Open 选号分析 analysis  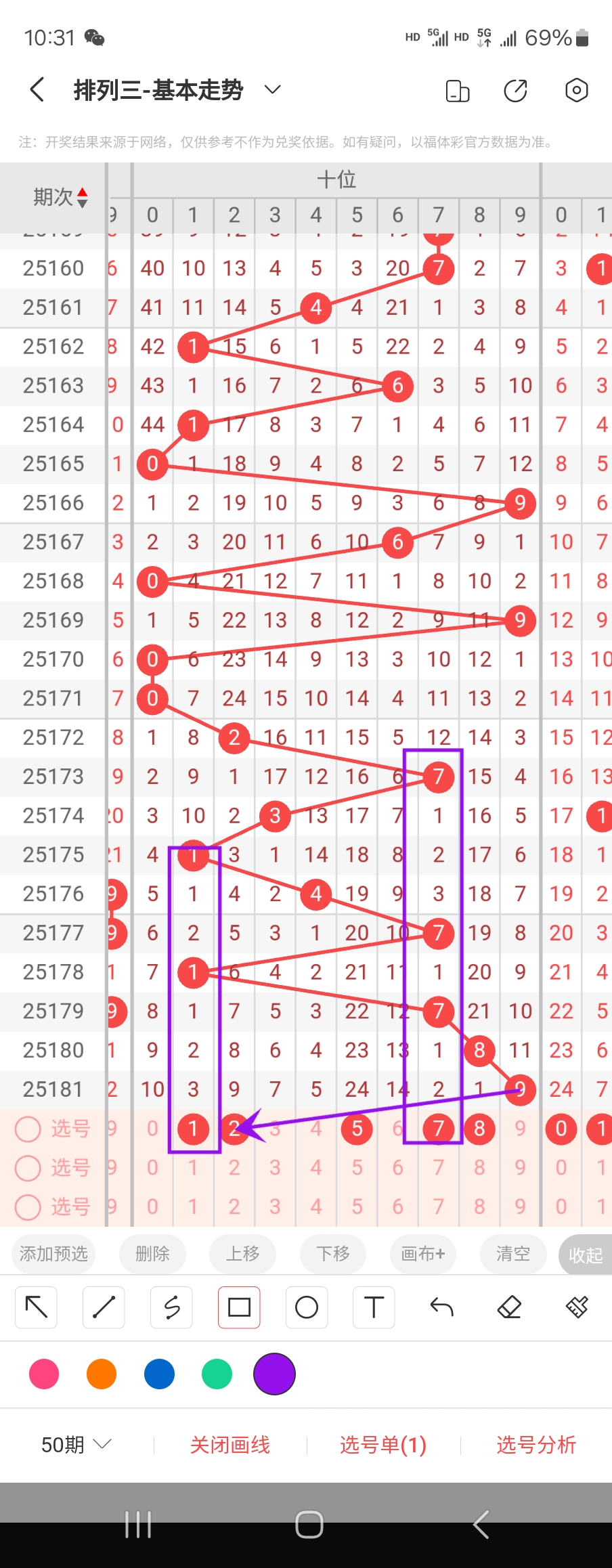coord(535,1445)
